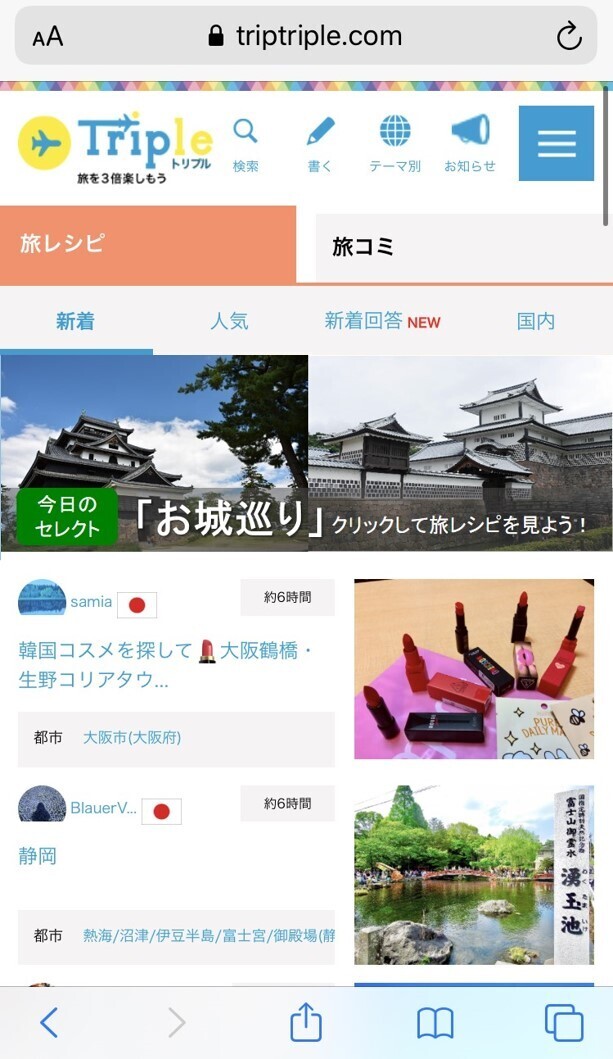
Task: Open the お城巡り featured banner
Action: pos(306,453)
